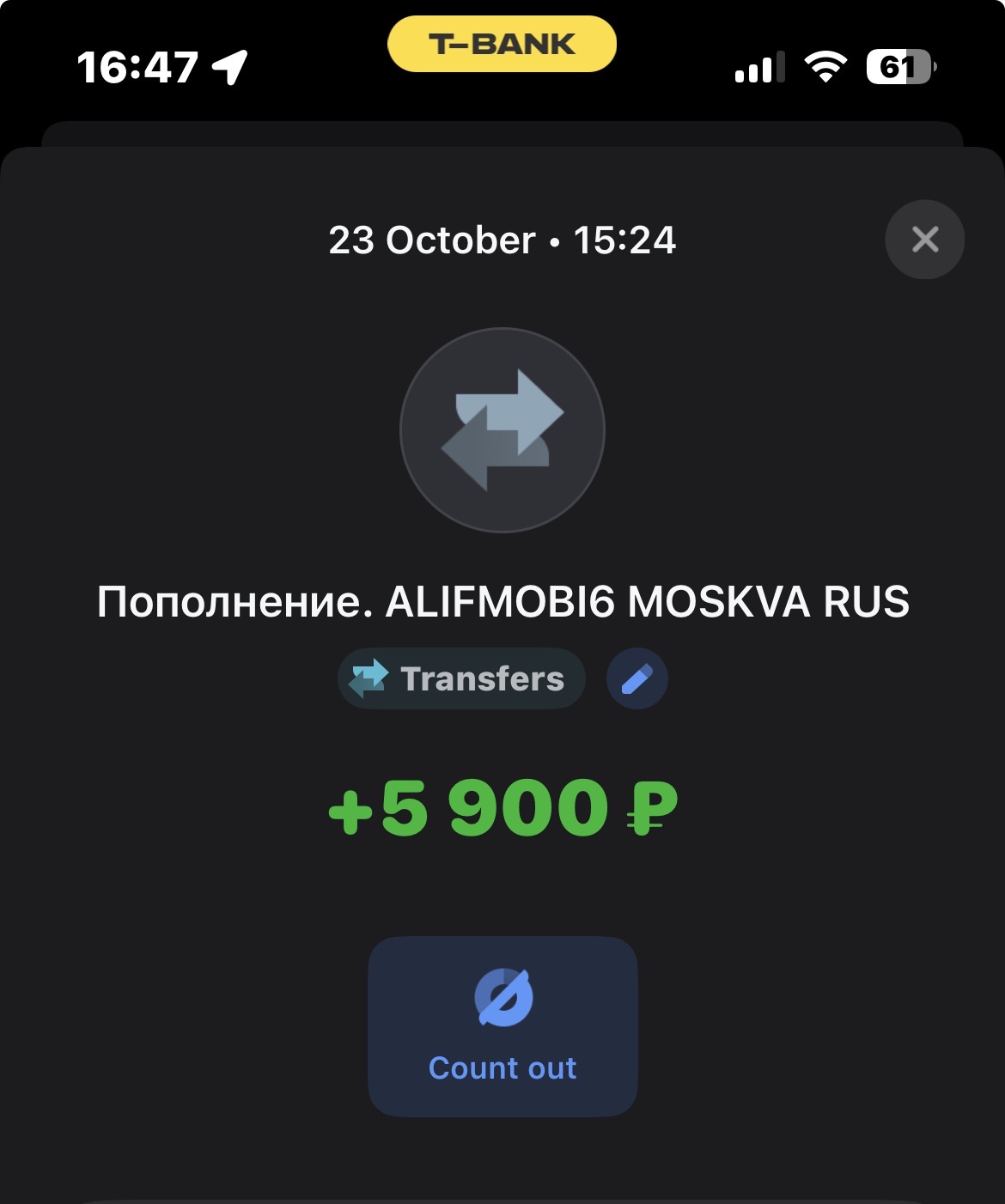The width and height of the screenshot is (1005, 1204).
Task: Close the transaction details sheet
Action: (924, 240)
